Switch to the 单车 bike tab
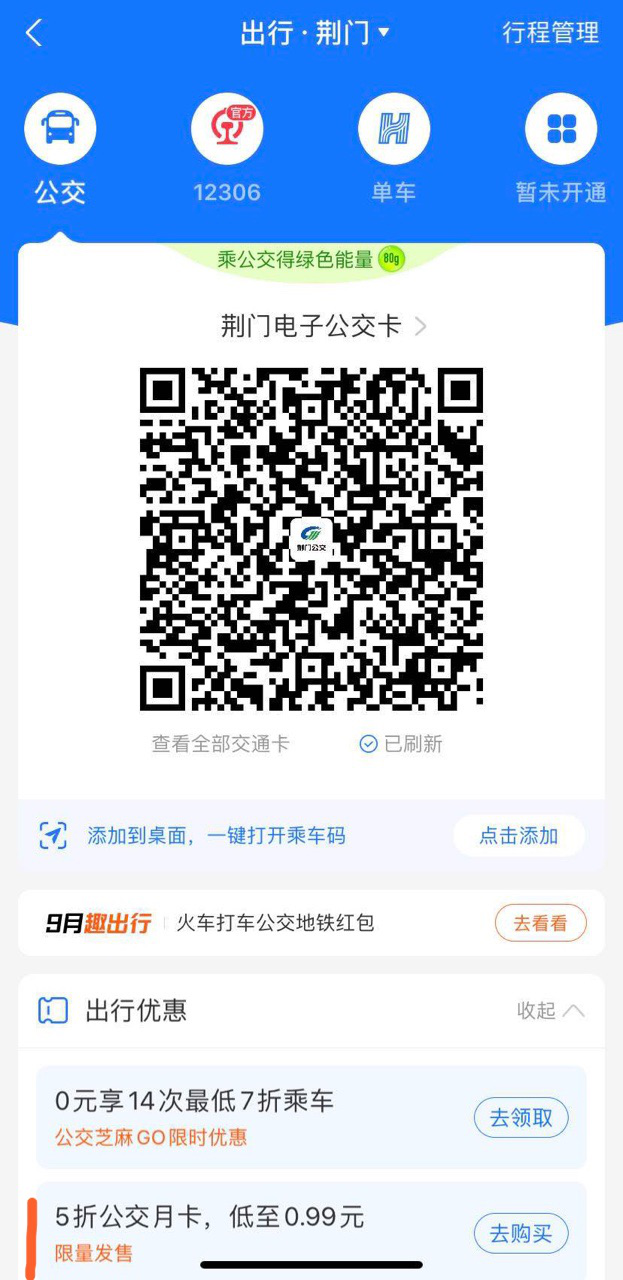The image size is (623, 1280). 393,146
